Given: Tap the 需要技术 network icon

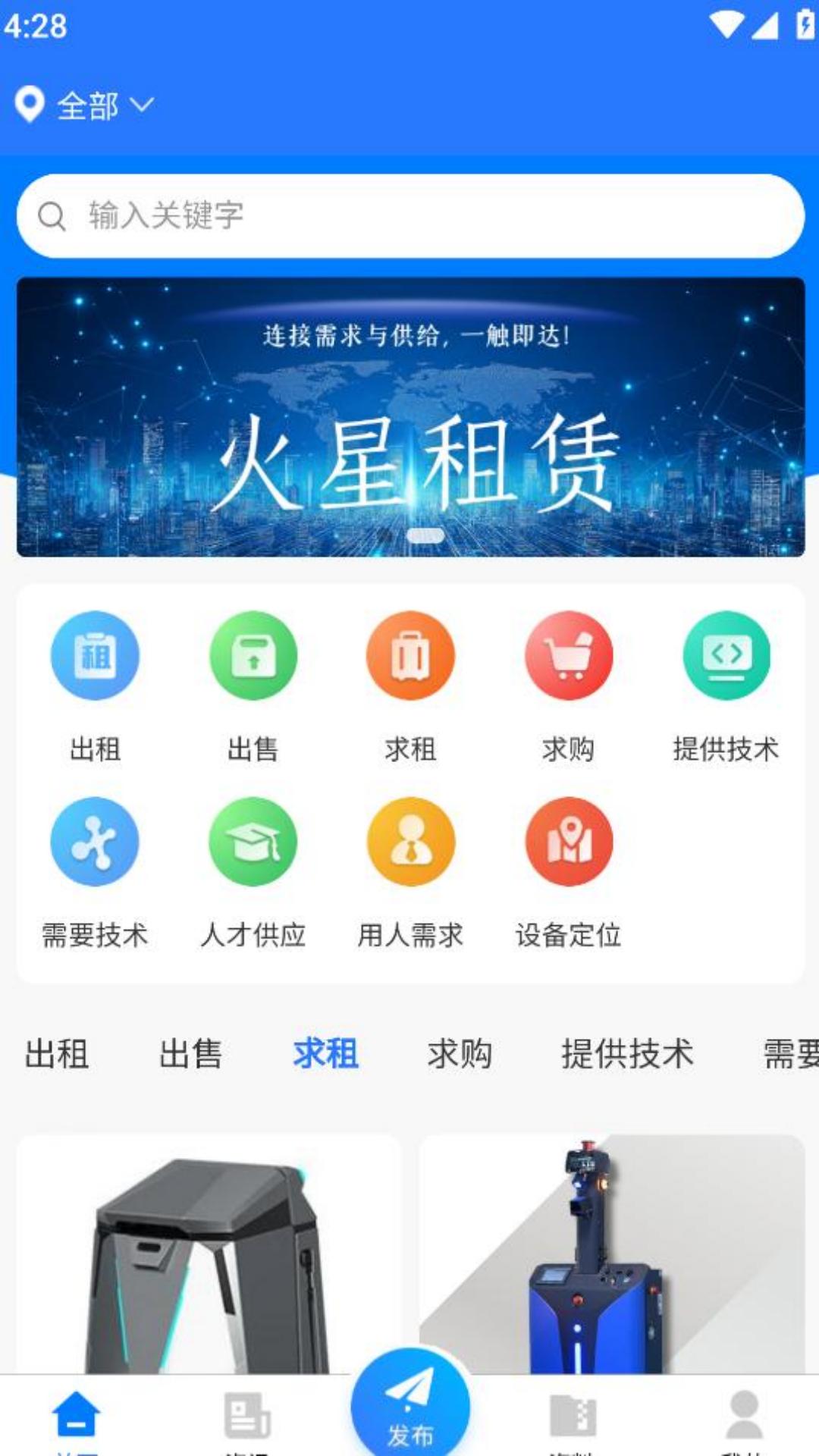Looking at the screenshot, I should (x=95, y=842).
